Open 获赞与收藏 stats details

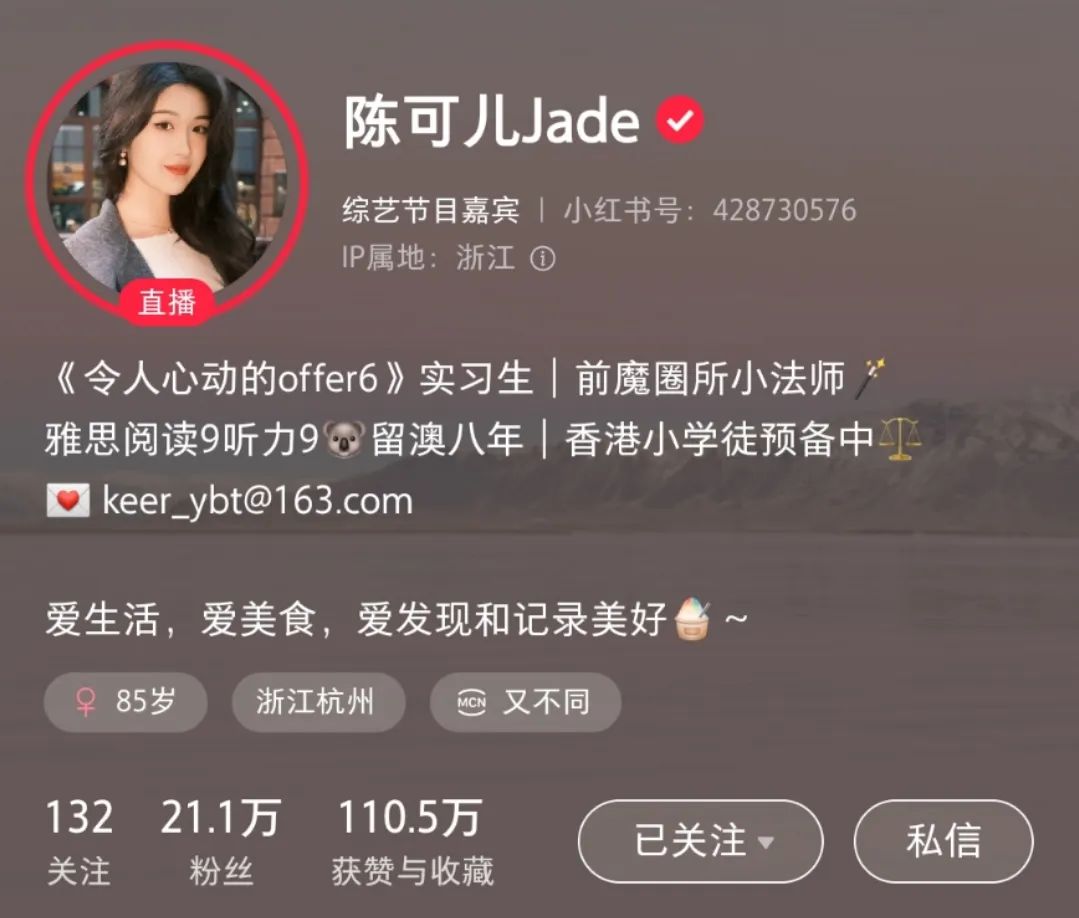pyautogui.click(x=411, y=842)
